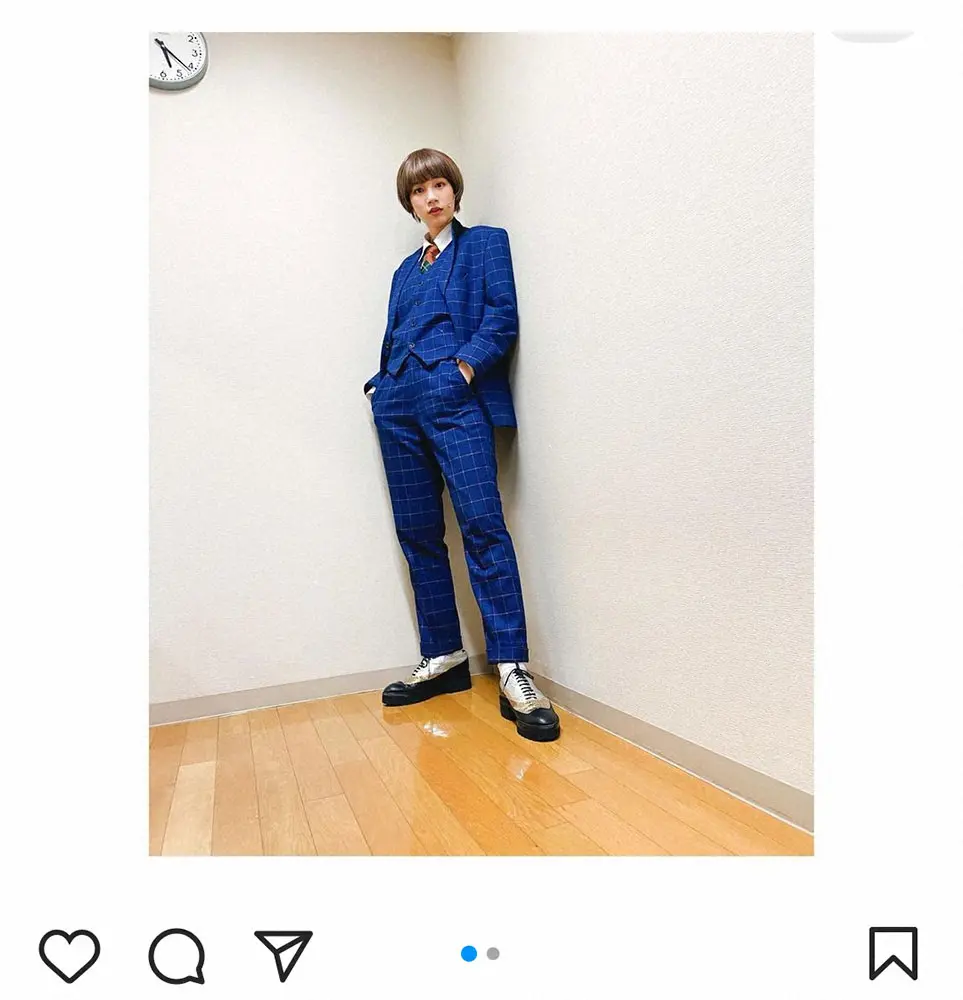Like this post with the heart icon
963x1000 pixels.
(69, 955)
